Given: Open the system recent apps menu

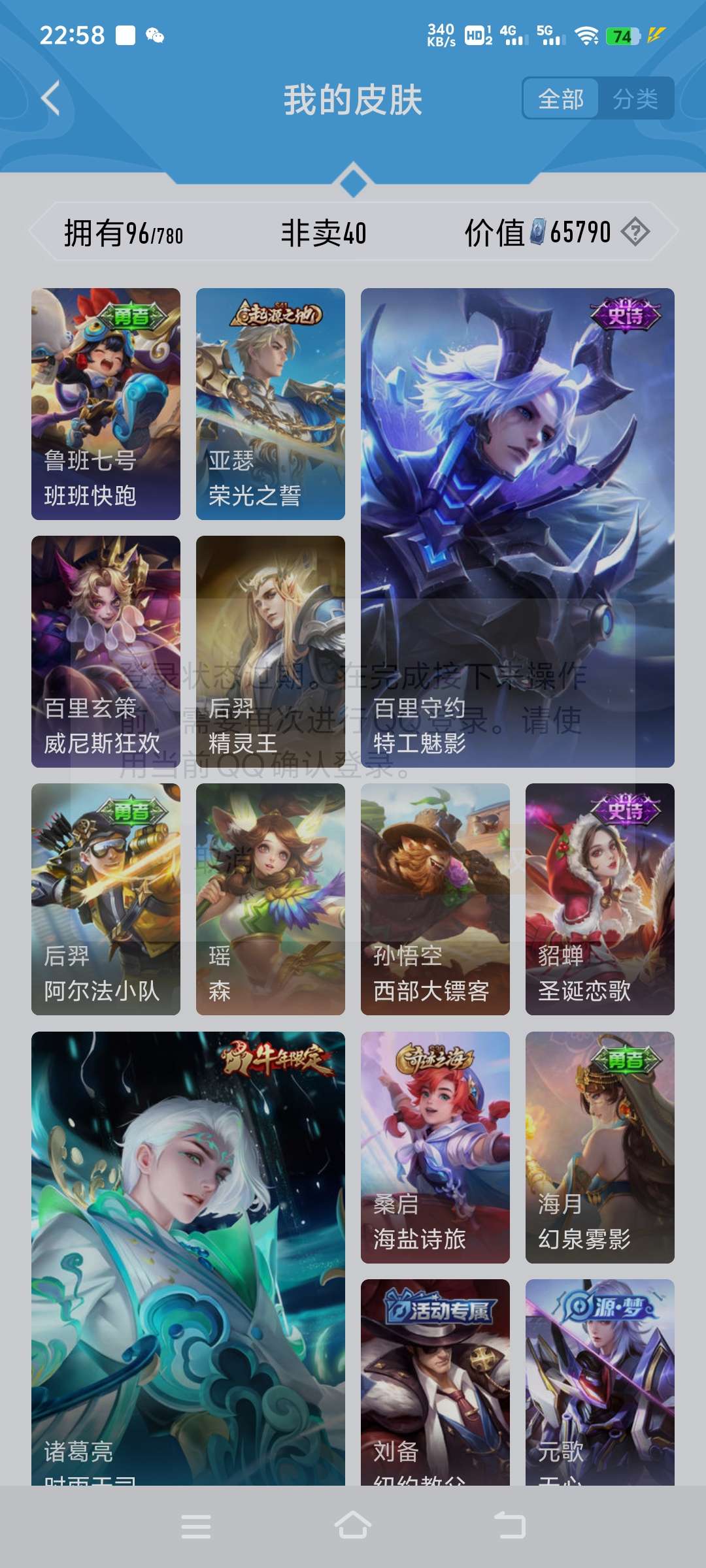Looking at the screenshot, I should point(196,1527).
